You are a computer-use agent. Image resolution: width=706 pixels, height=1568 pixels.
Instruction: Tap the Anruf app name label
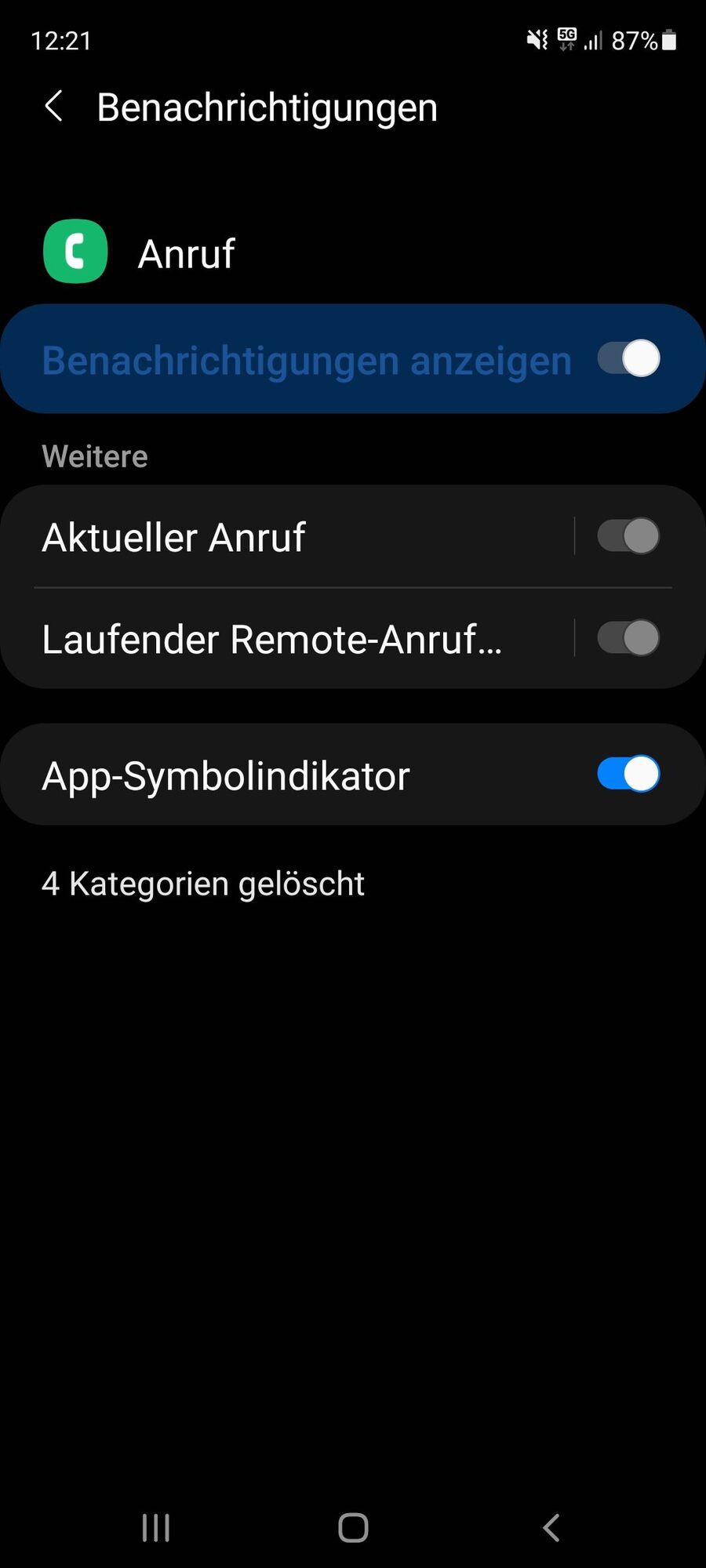click(187, 253)
